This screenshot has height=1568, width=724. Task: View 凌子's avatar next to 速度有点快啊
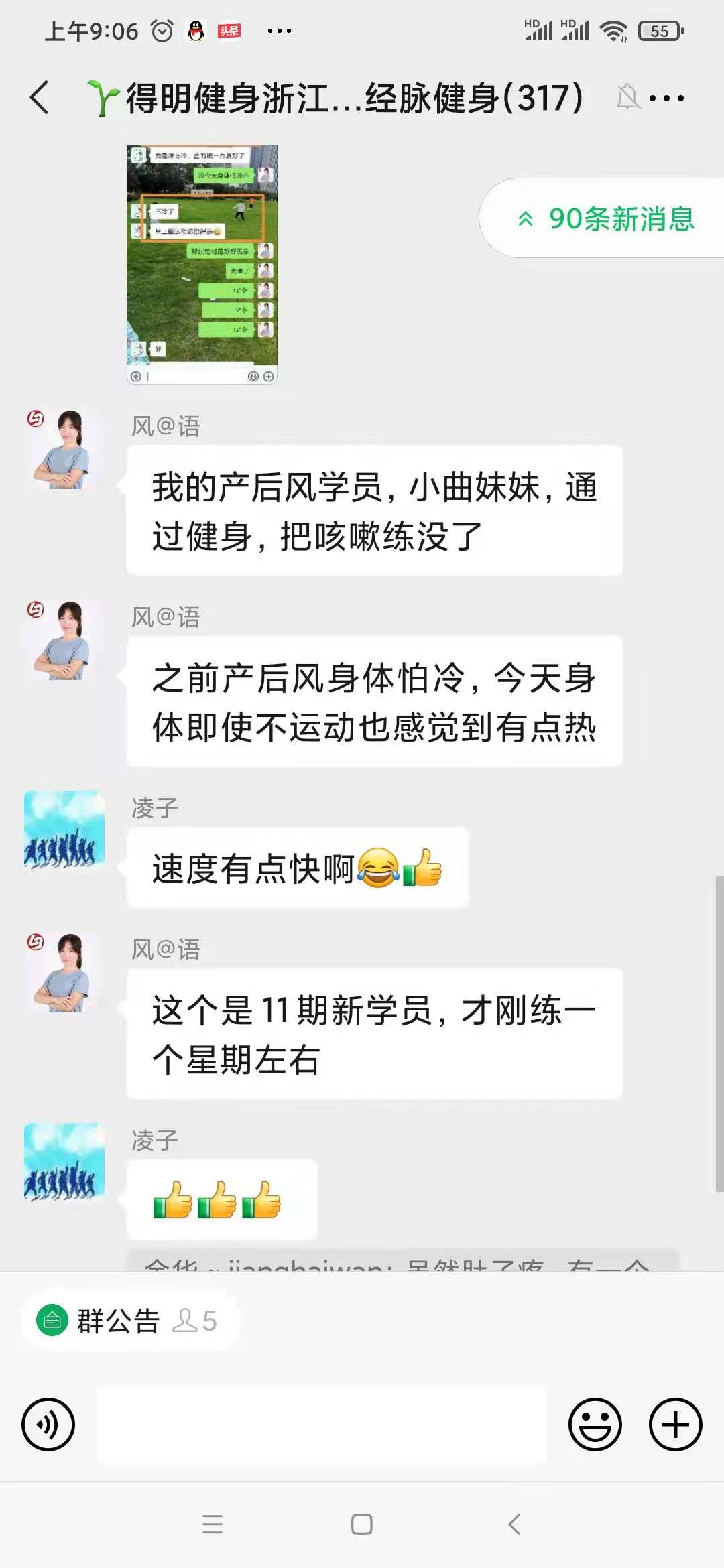coord(64,831)
